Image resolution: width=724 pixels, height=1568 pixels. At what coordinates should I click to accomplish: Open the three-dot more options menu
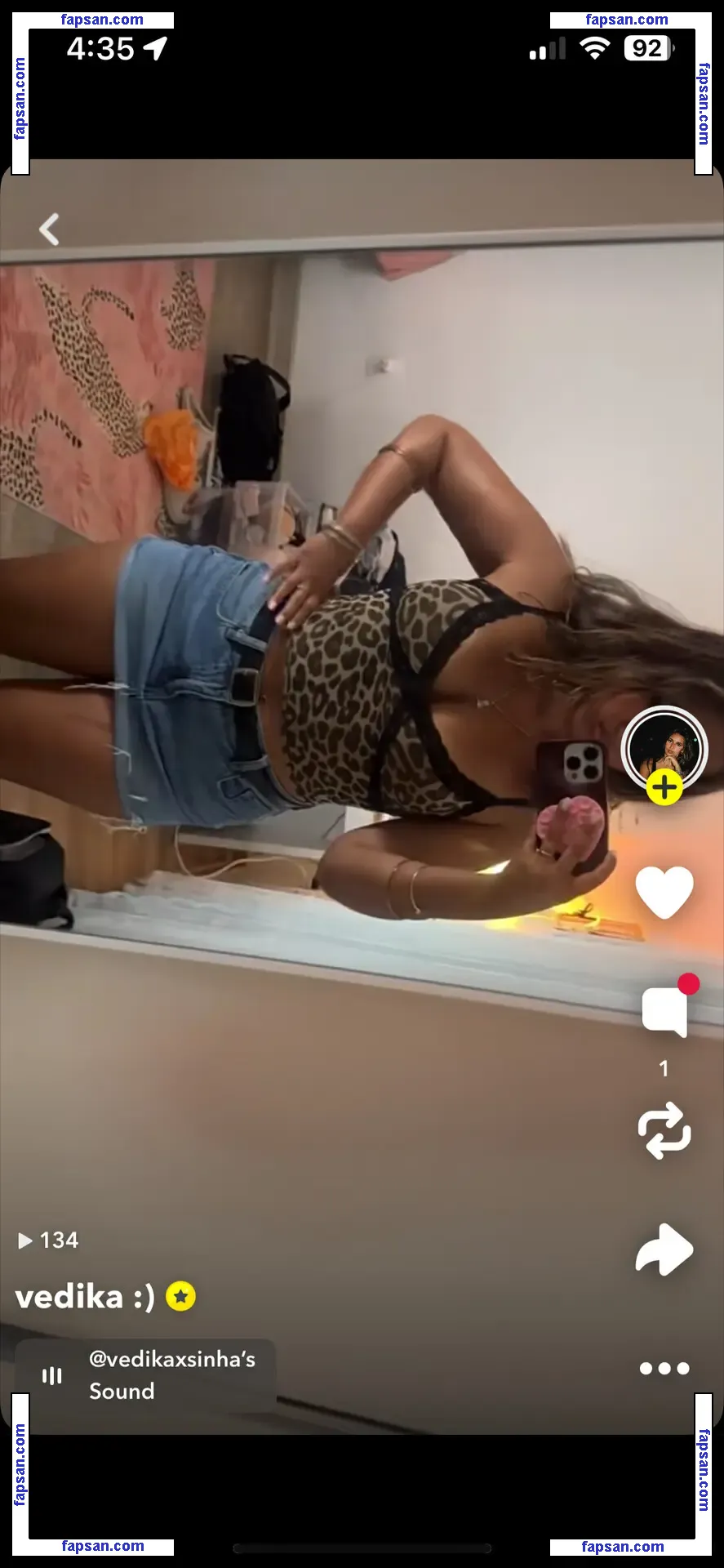(664, 1368)
